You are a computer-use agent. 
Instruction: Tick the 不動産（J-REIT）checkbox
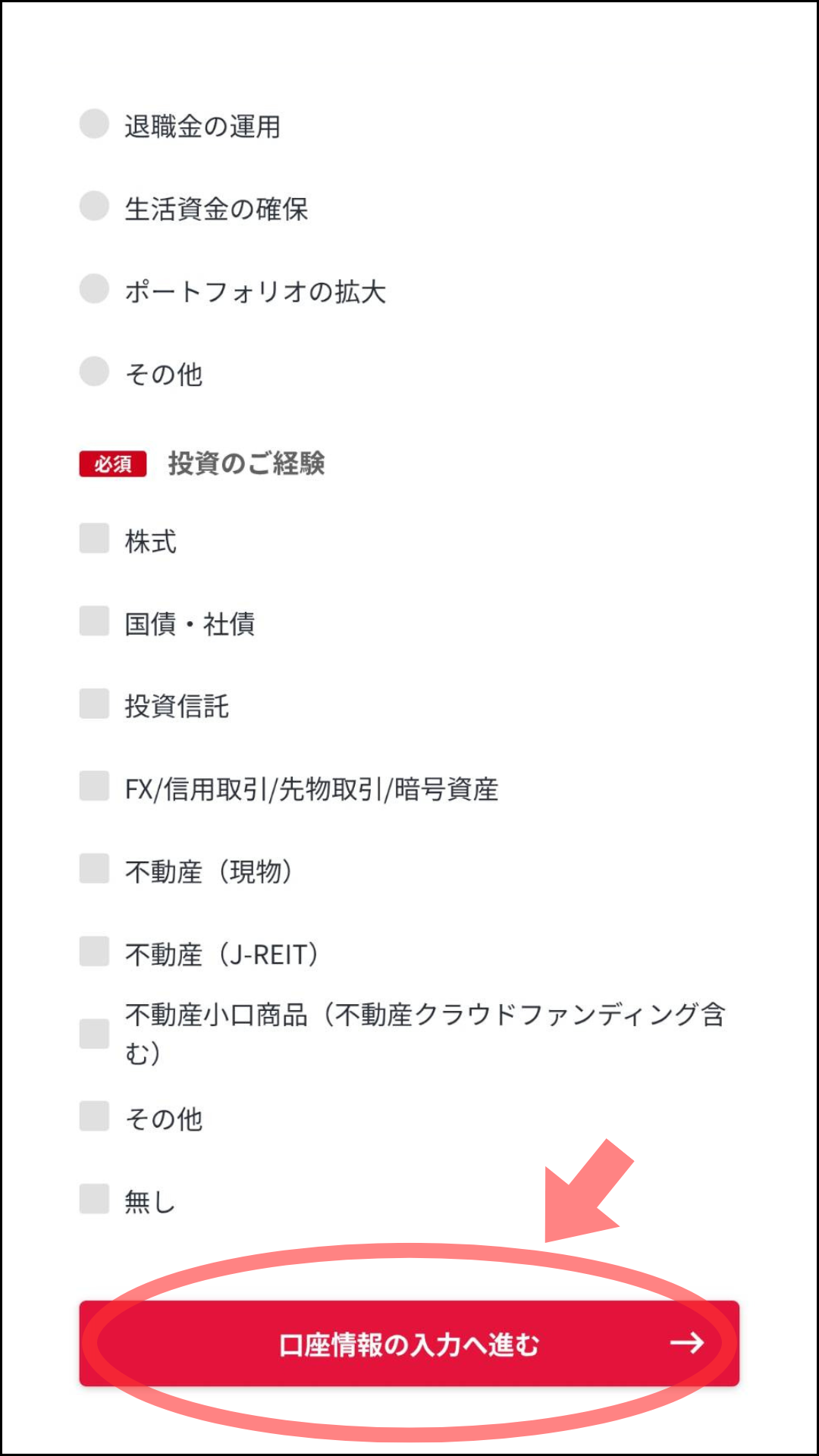coord(95,952)
